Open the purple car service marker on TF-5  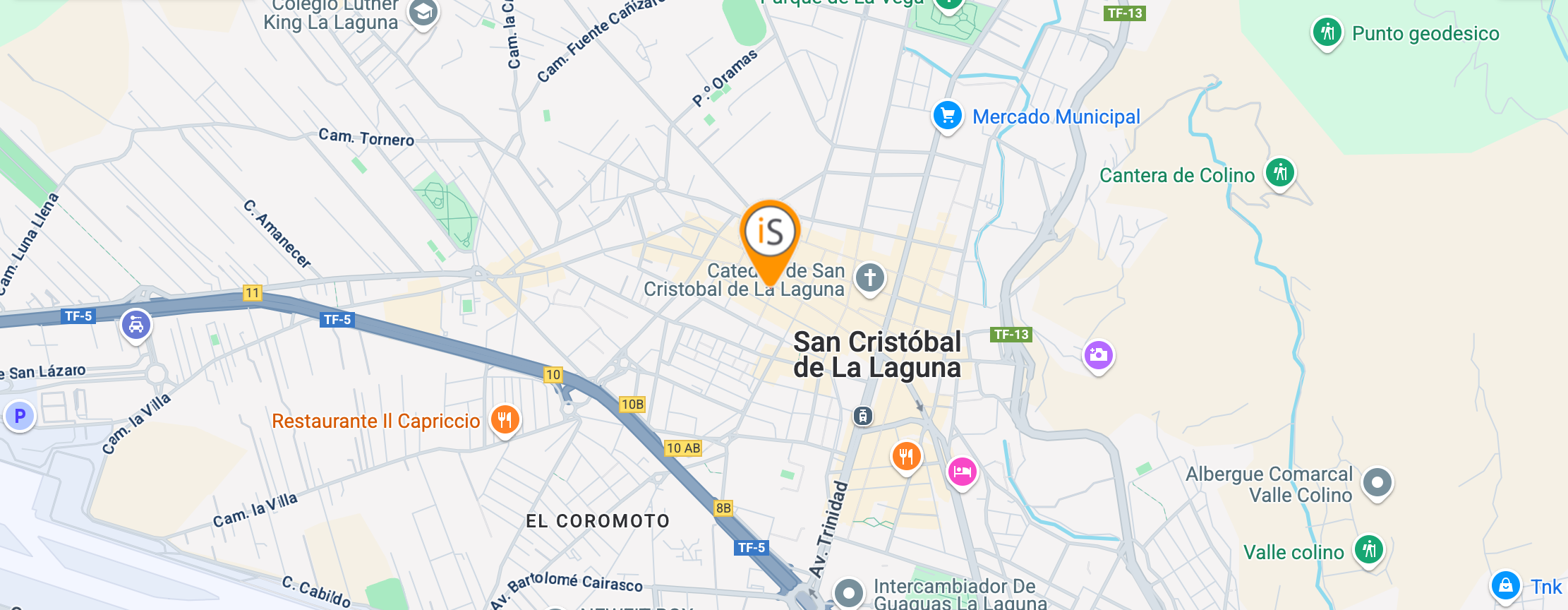(136, 325)
